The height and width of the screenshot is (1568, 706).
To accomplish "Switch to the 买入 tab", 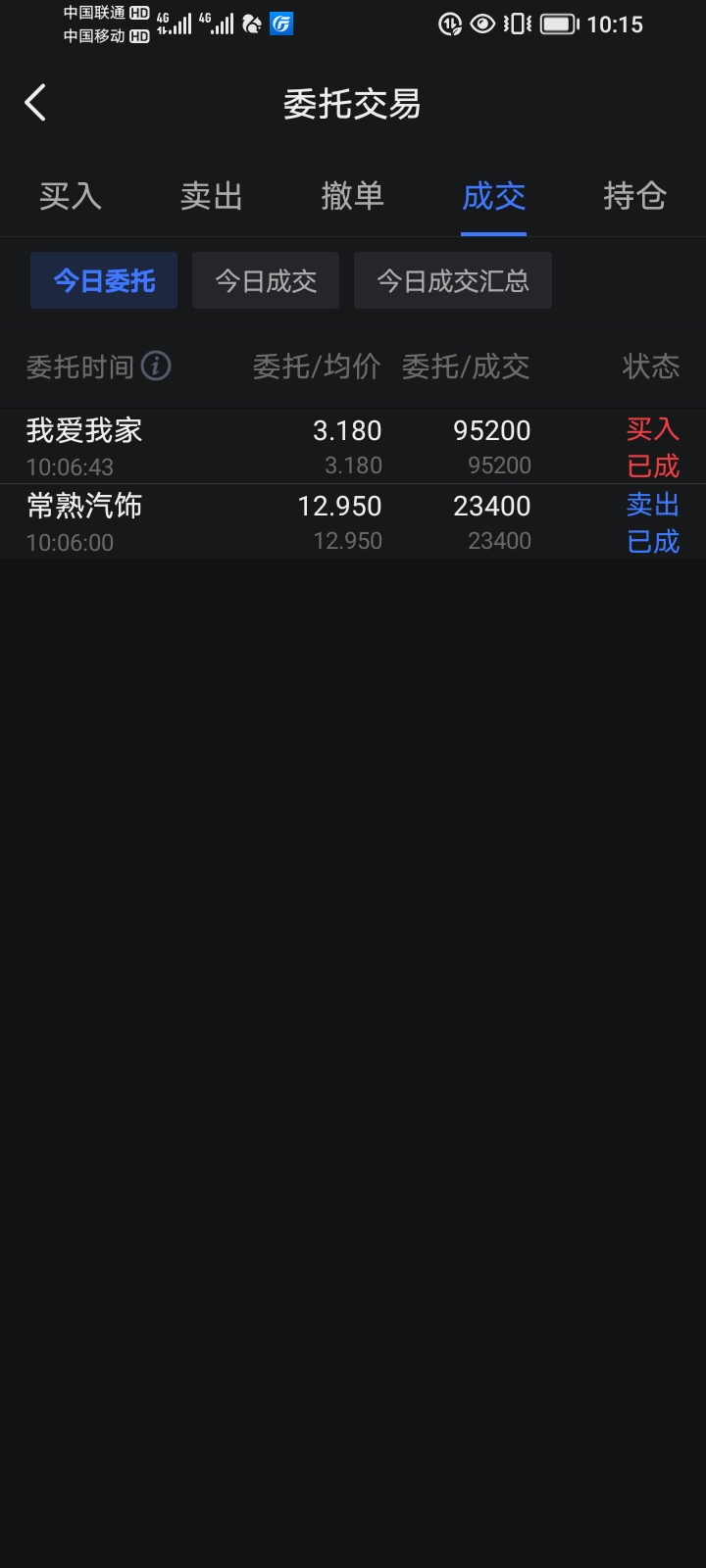I will point(71,196).
